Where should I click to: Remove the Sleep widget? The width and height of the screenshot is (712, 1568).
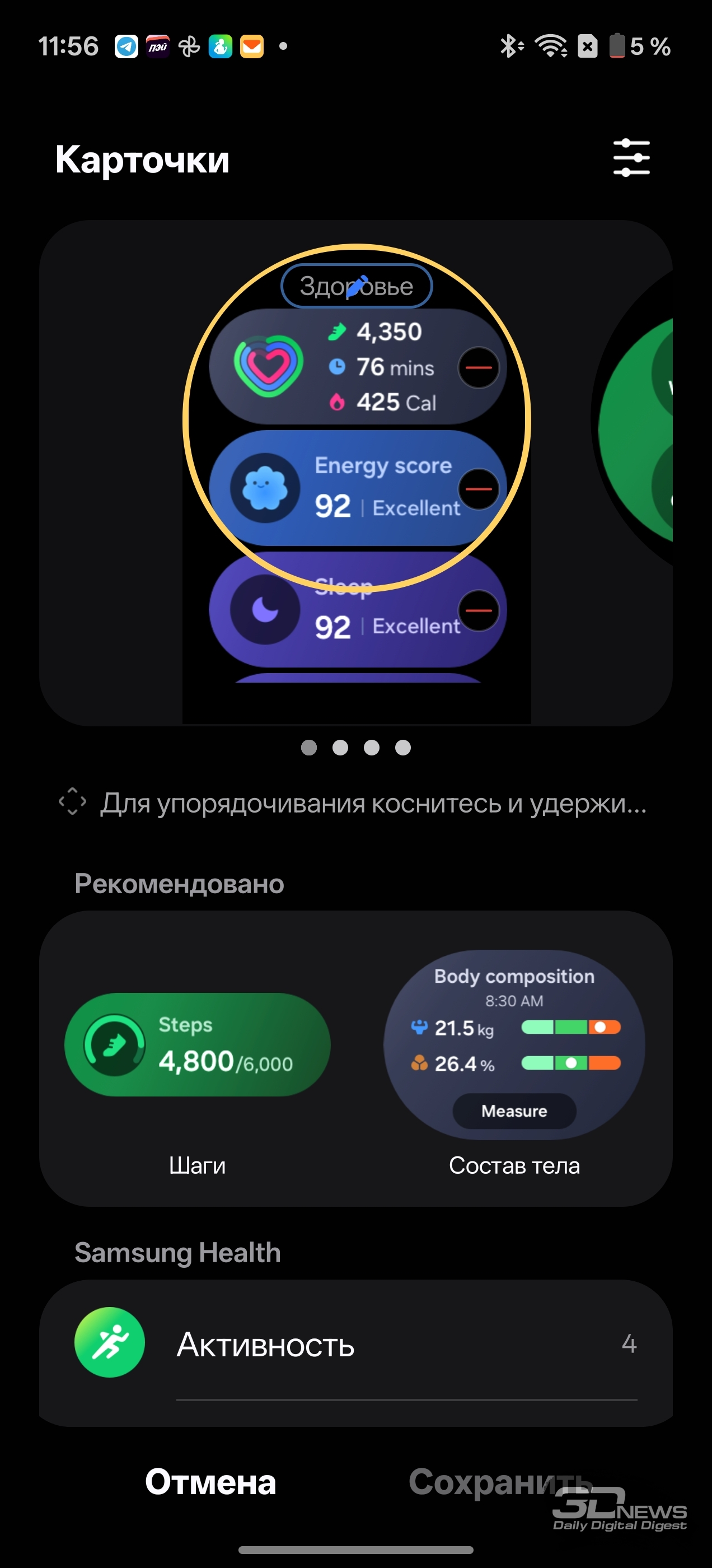pyautogui.click(x=479, y=610)
